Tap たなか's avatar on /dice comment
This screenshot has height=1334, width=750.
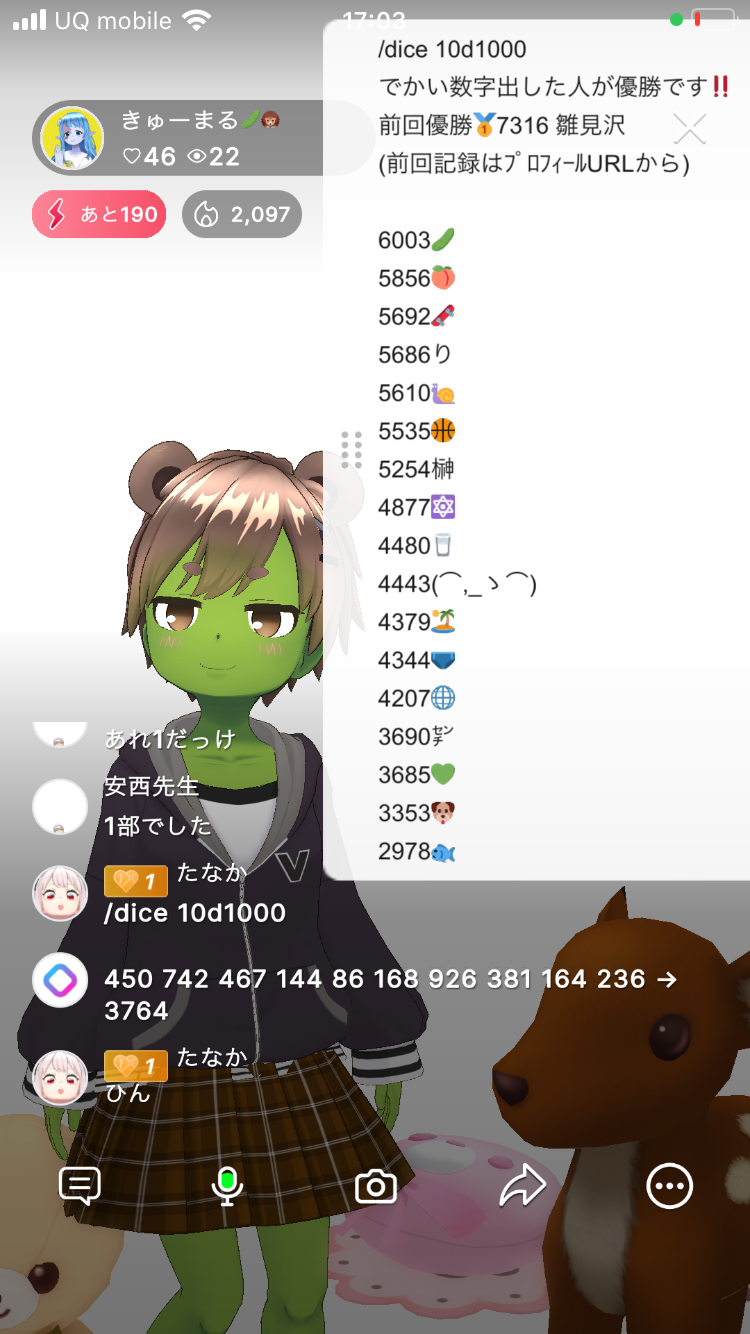[x=60, y=893]
